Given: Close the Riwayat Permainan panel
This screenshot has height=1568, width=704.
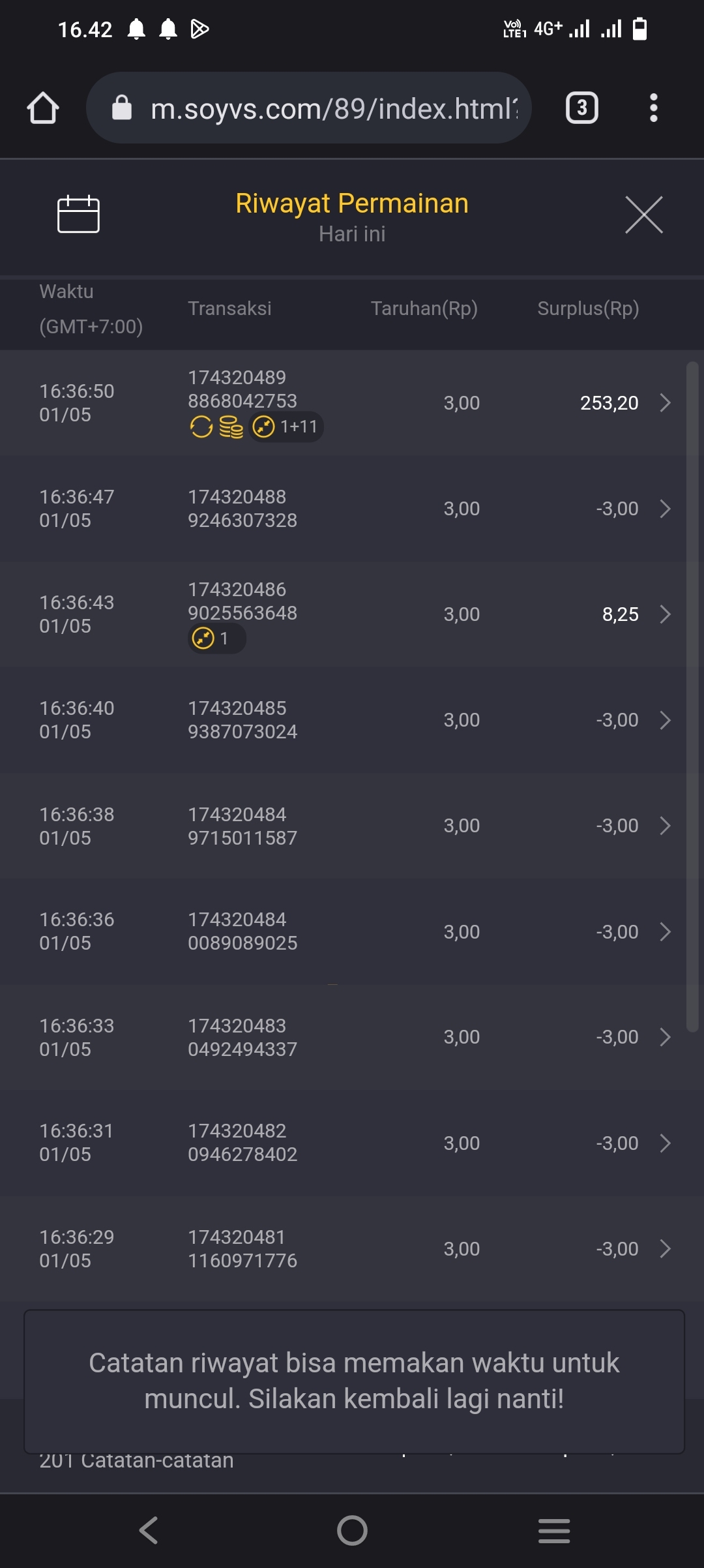Looking at the screenshot, I should (643, 215).
